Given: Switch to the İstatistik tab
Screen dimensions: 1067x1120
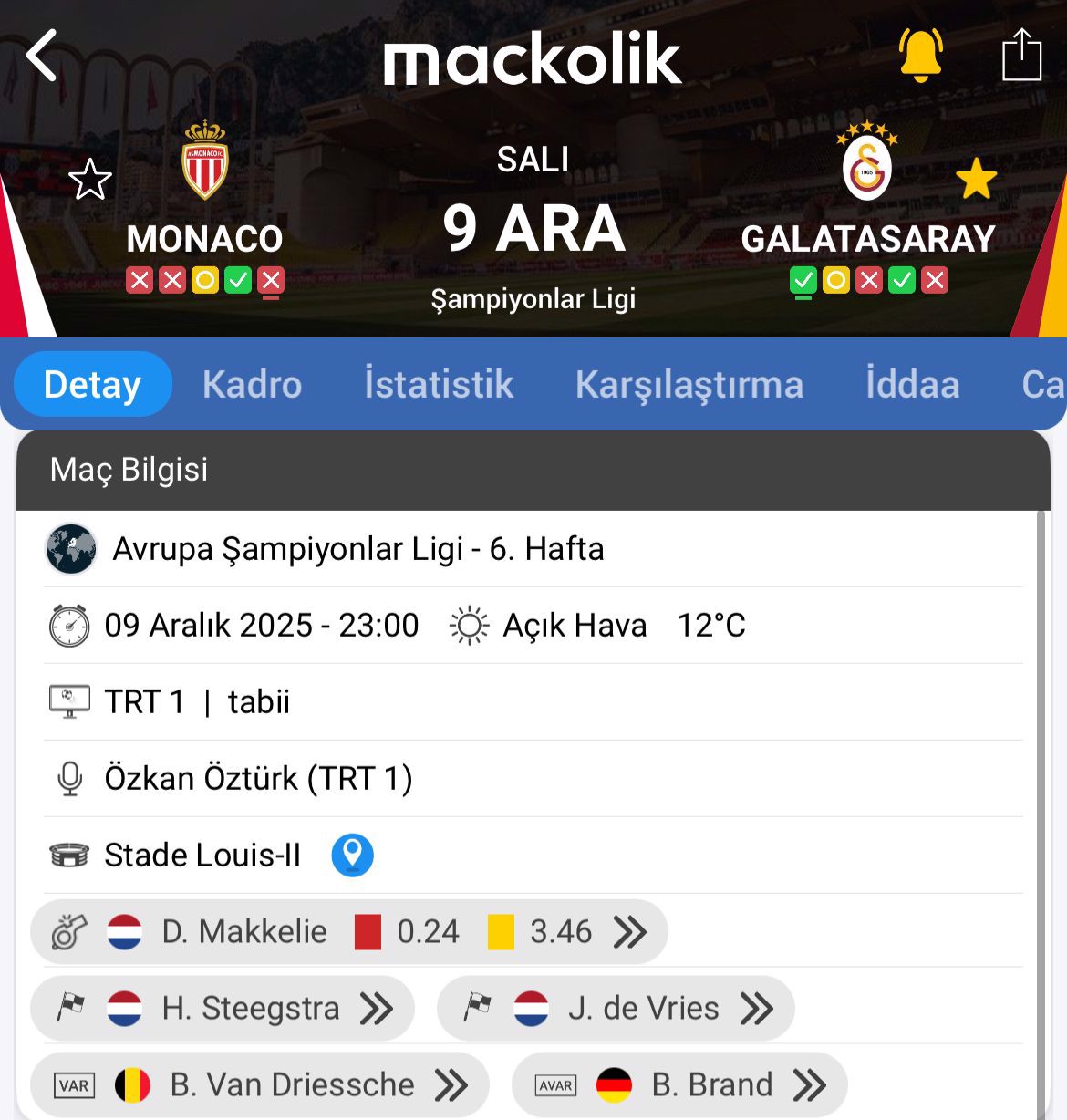Looking at the screenshot, I should 439,384.
